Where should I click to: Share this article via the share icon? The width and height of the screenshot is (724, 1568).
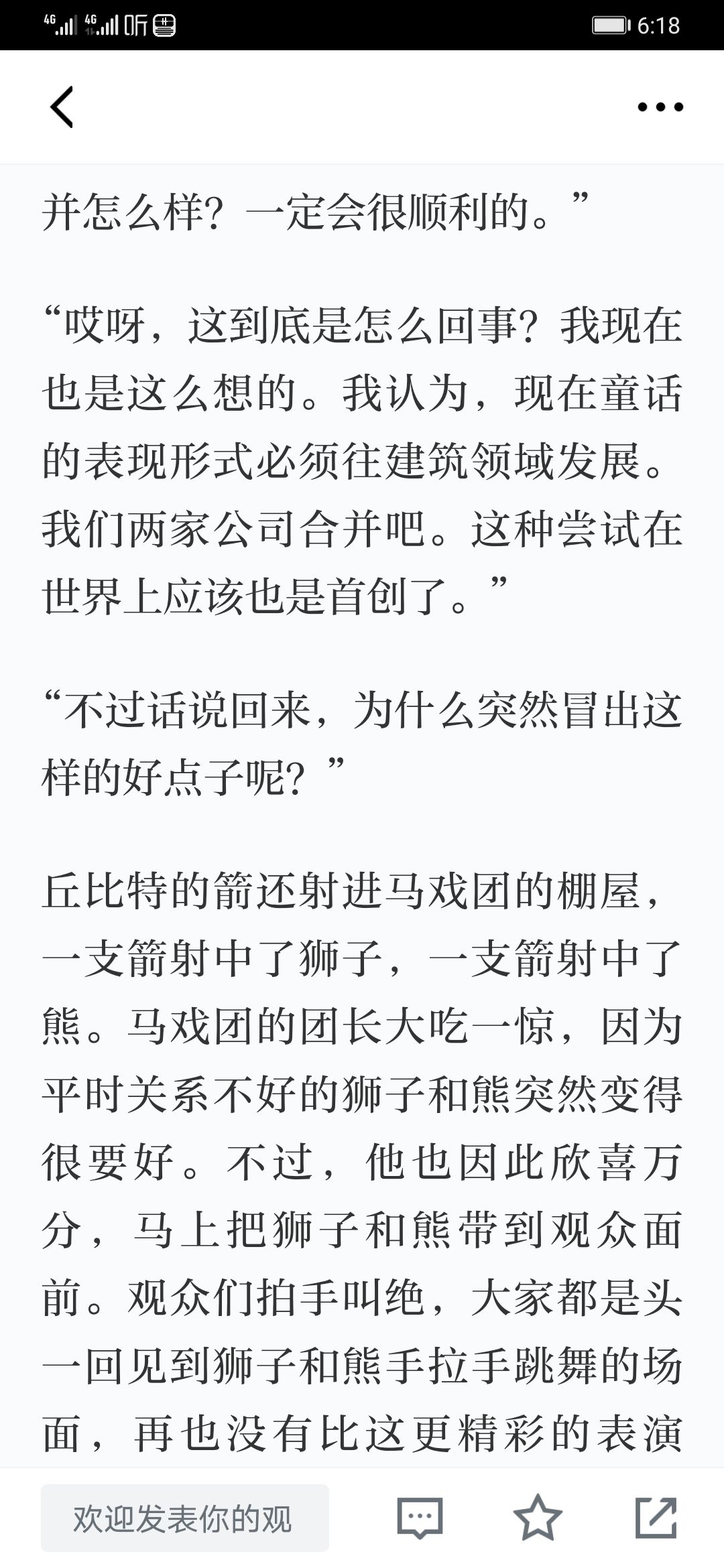tap(656, 1517)
